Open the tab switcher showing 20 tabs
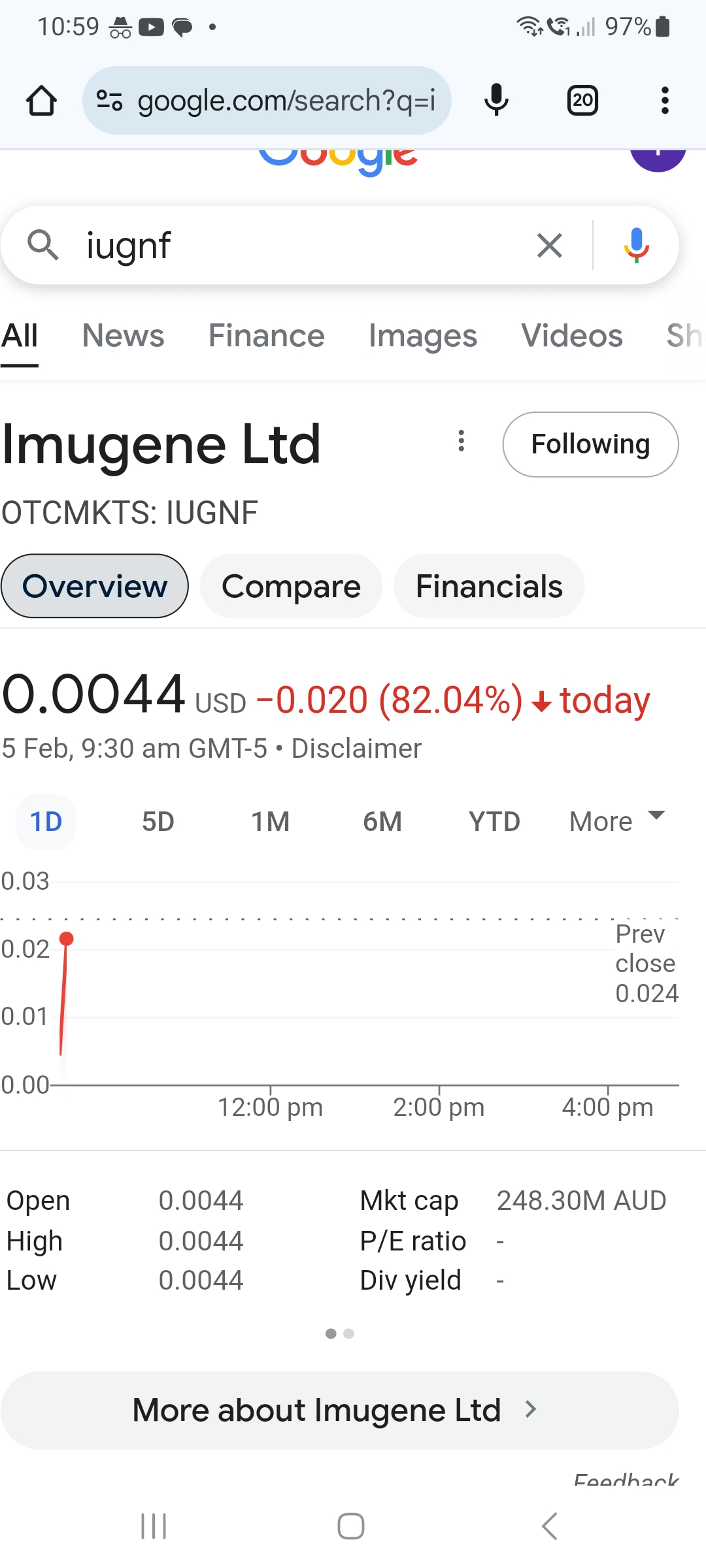The height and width of the screenshot is (1568, 706). (582, 101)
